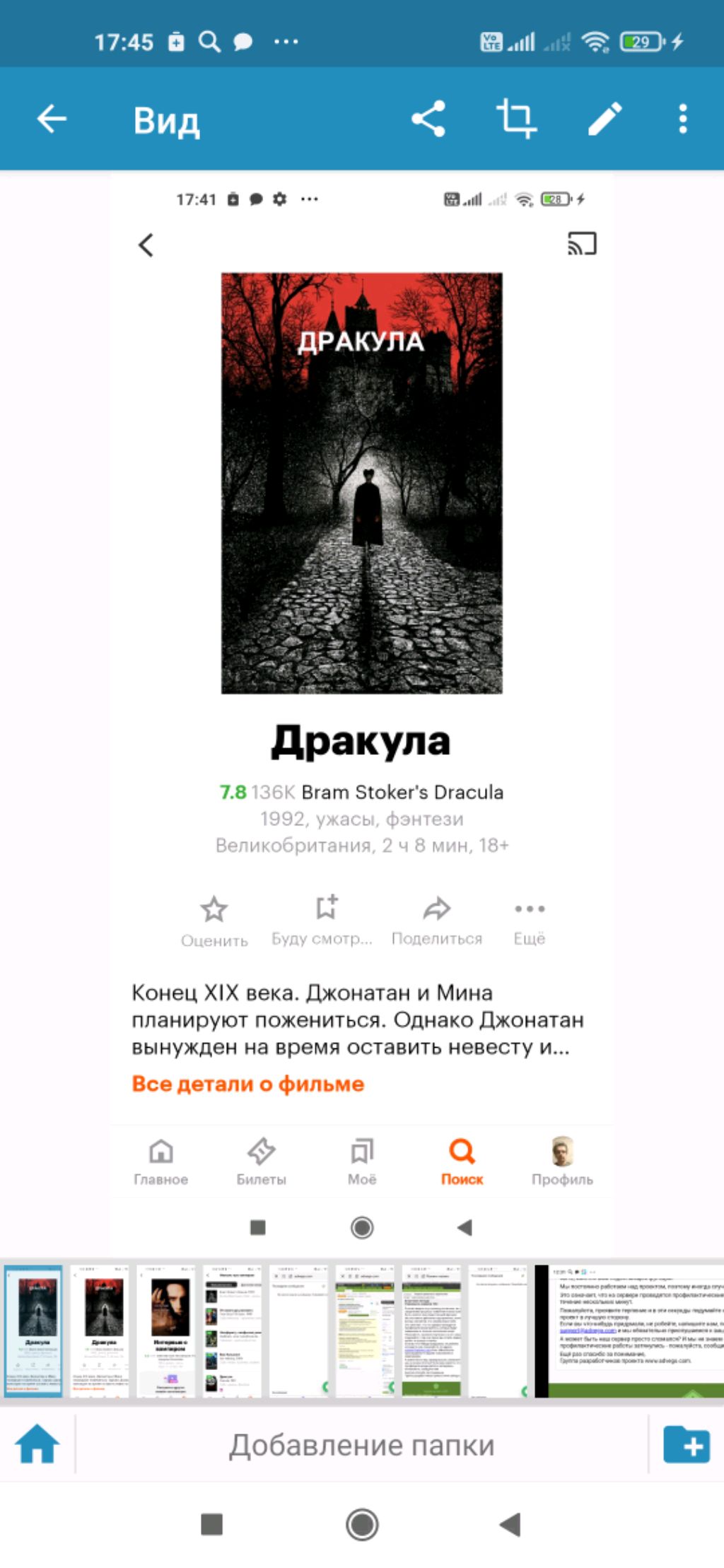The height and width of the screenshot is (1568, 724).
Task: Edit the image with the pencil tool
Action: [x=605, y=119]
